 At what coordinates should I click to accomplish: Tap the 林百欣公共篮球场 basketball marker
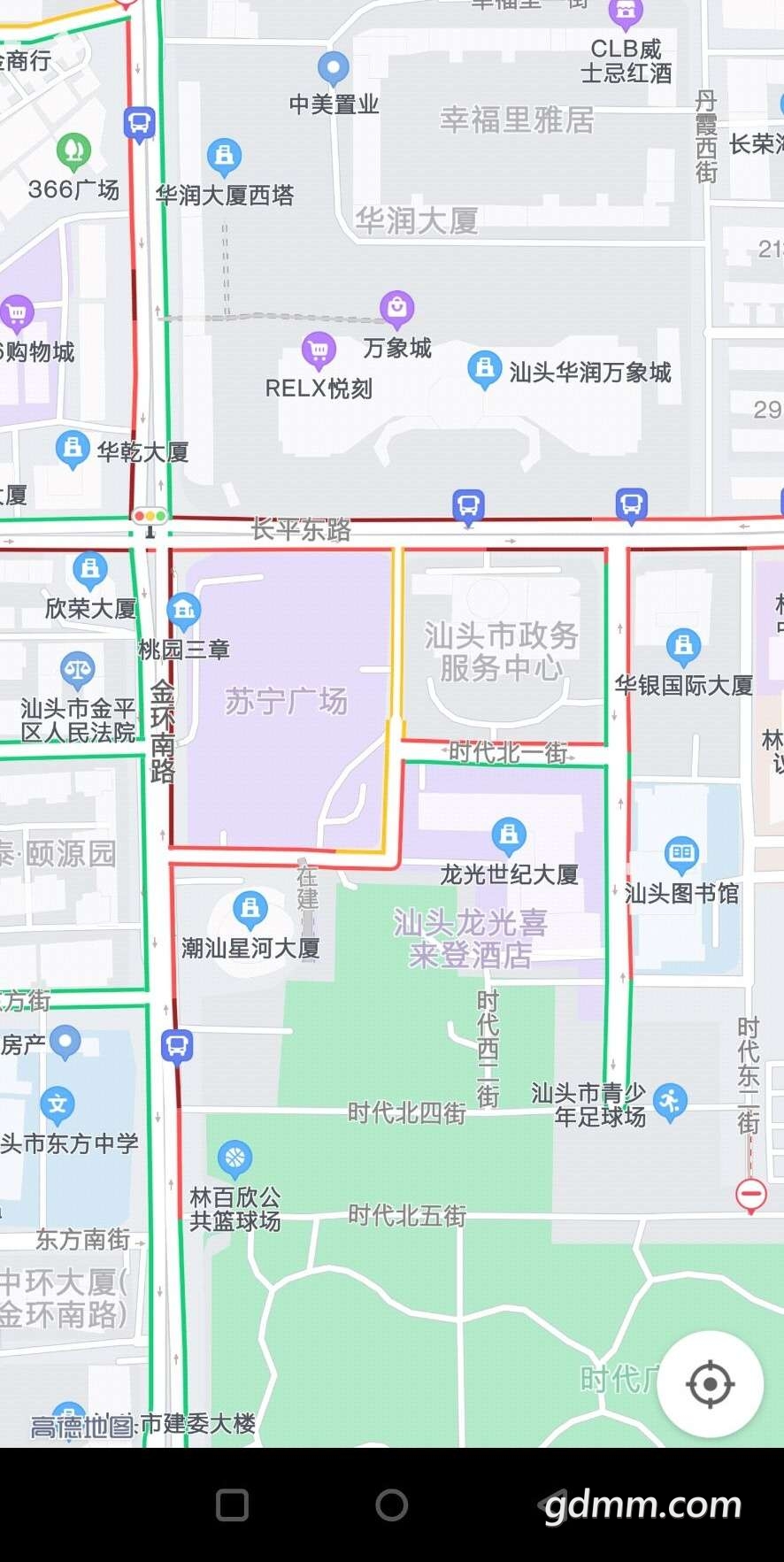pos(234,1158)
